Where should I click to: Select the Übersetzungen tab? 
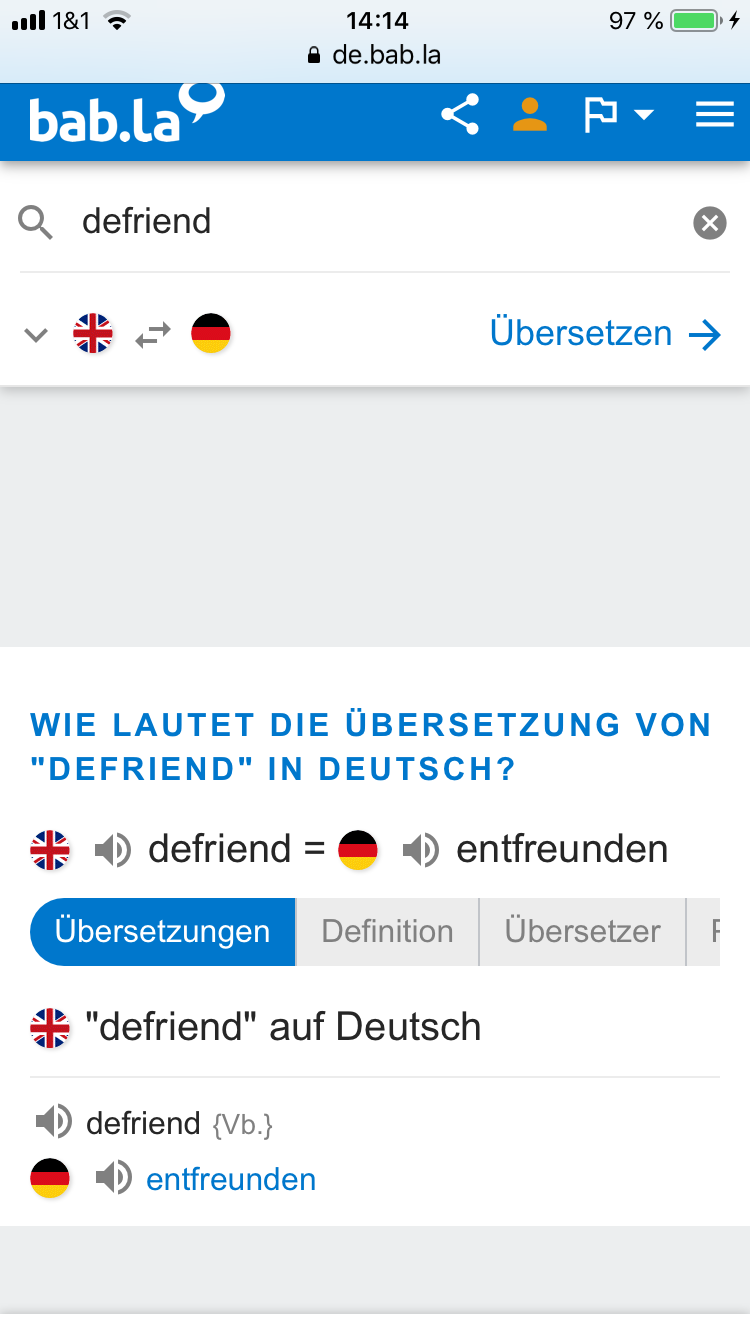163,932
